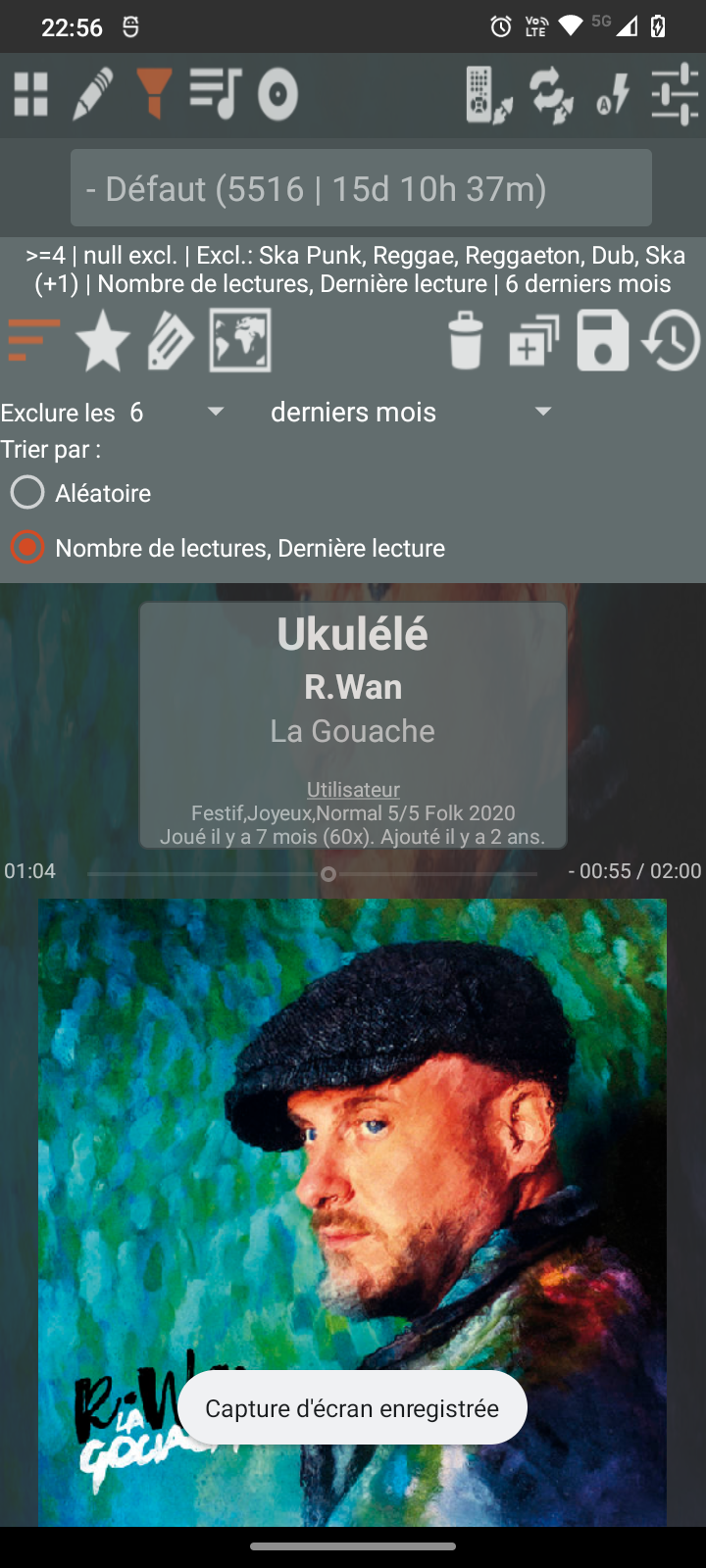This screenshot has width=706, height=1568.
Task: Toggle the orange filter funnel
Action: point(154,95)
